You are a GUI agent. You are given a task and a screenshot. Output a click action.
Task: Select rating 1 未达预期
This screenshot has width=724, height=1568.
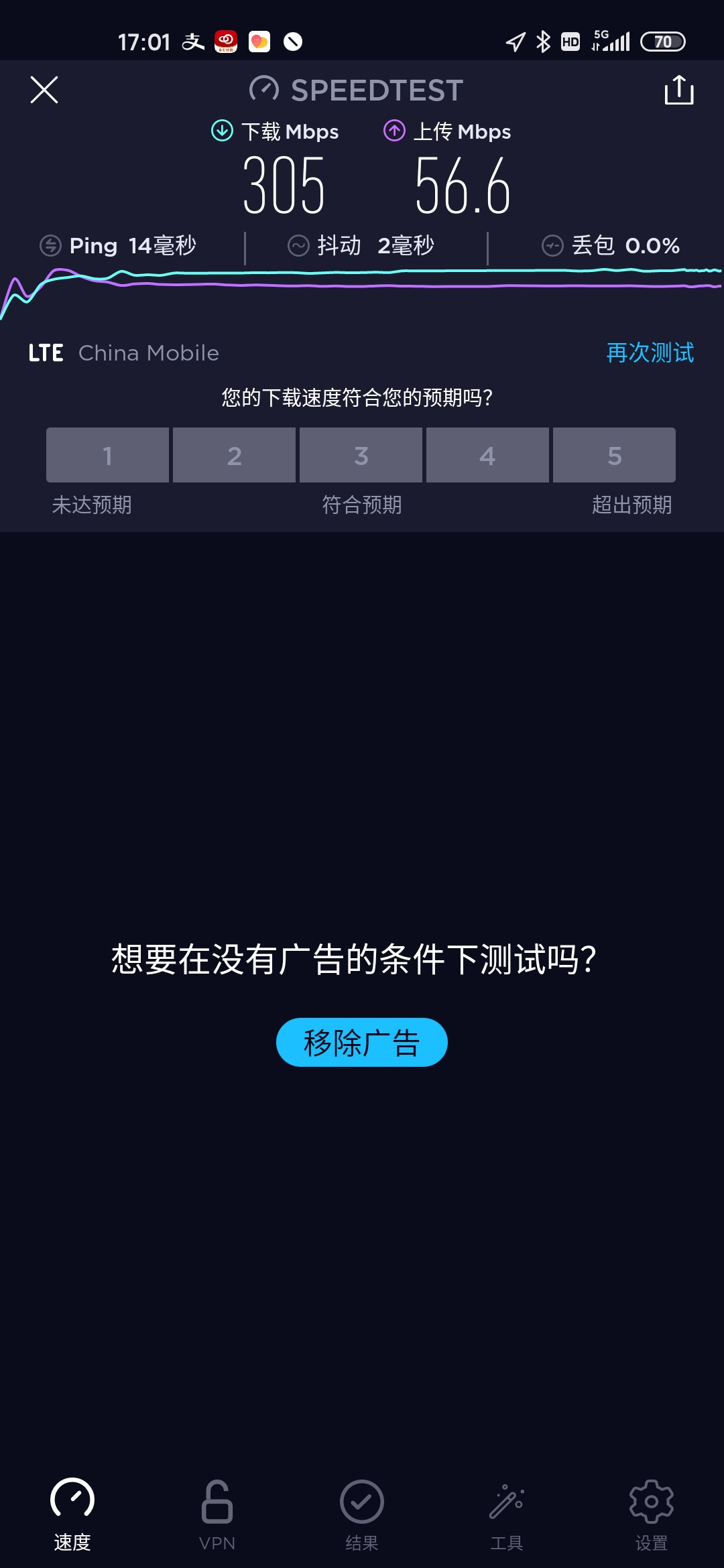(107, 455)
